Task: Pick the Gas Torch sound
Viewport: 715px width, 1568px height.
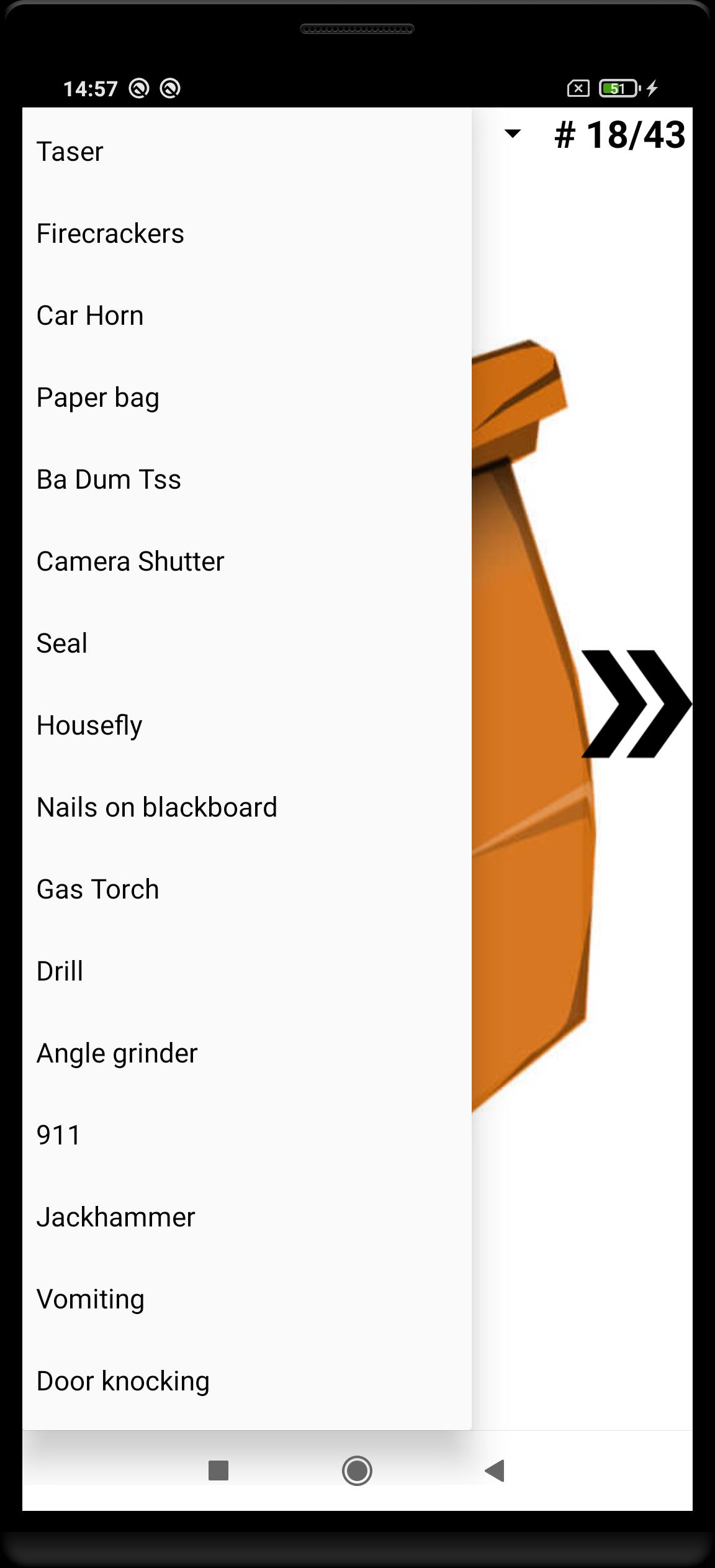Action: (x=246, y=889)
